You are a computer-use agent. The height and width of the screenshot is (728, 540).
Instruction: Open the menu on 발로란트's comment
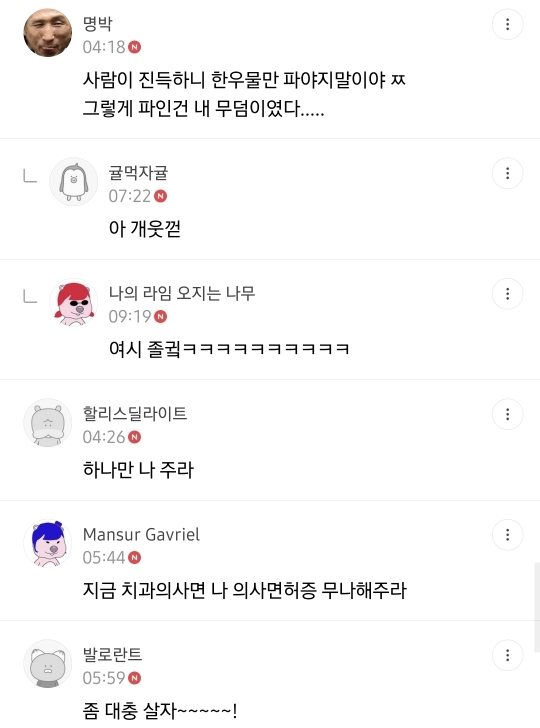[x=507, y=655]
